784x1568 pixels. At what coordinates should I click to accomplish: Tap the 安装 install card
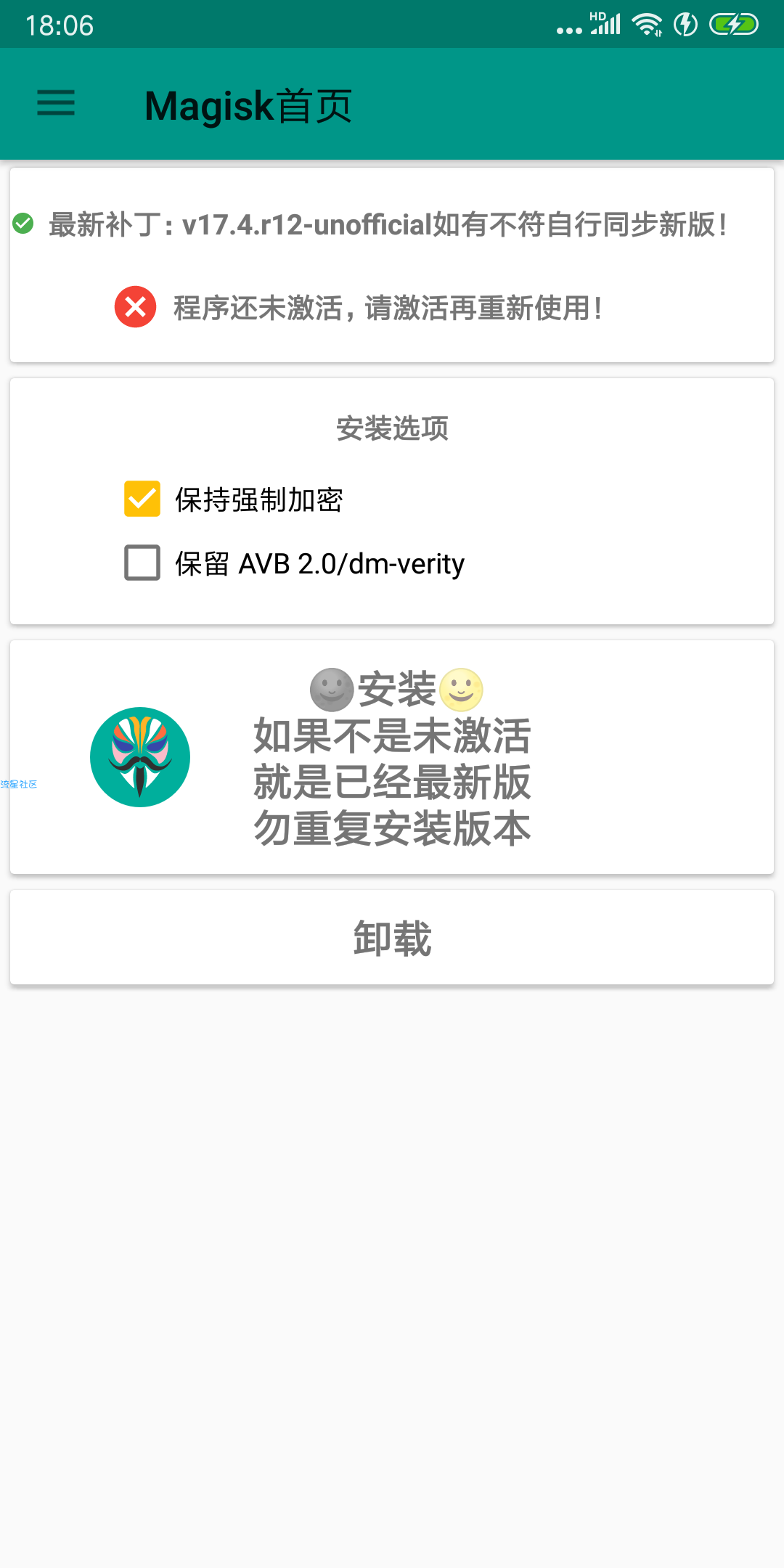point(392,757)
